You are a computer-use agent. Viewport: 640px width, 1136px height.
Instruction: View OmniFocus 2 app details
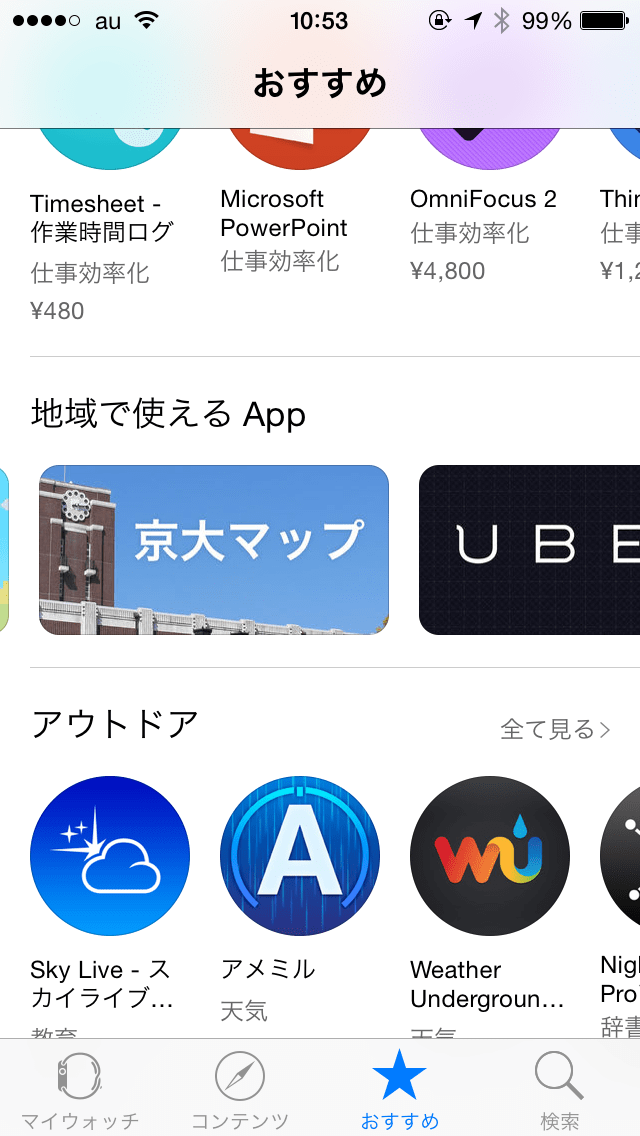[x=484, y=199]
